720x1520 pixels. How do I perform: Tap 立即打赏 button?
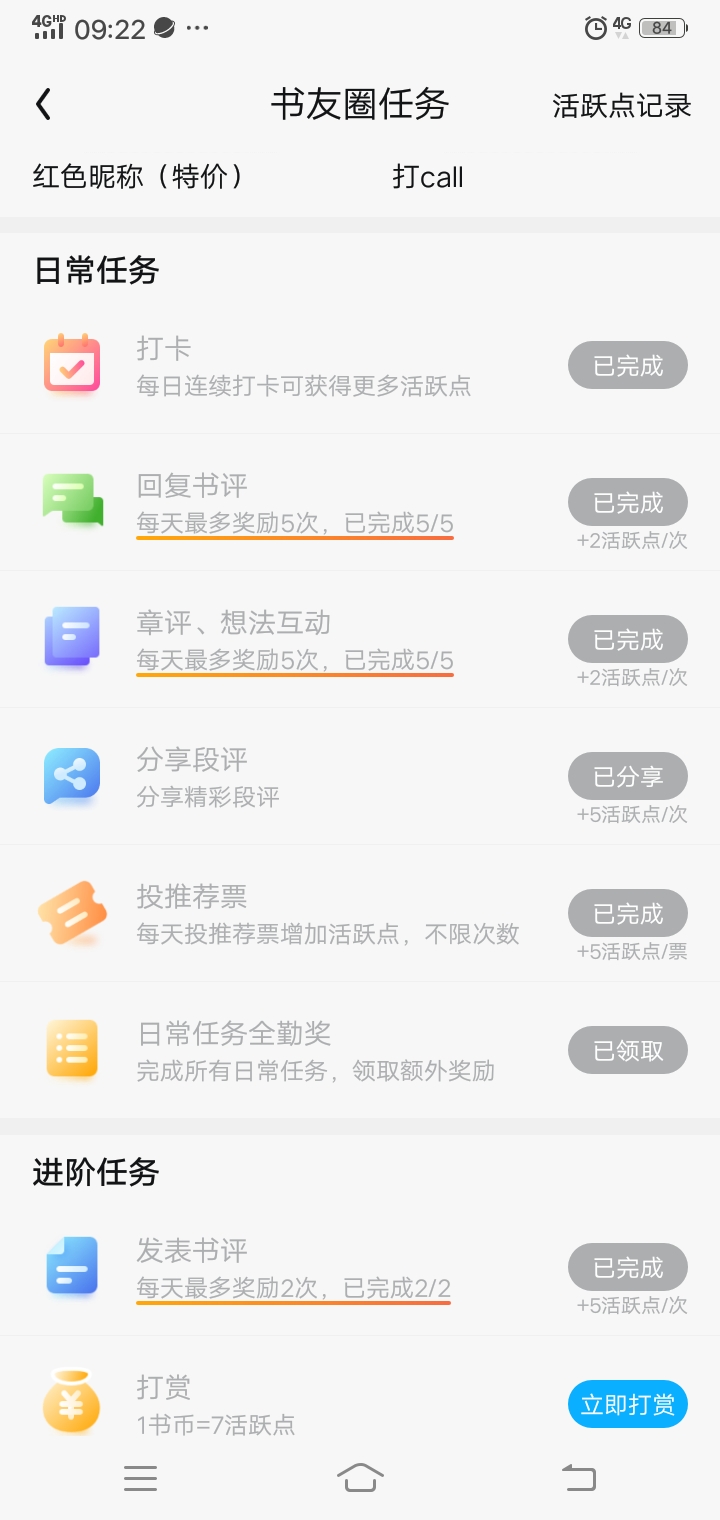628,1405
